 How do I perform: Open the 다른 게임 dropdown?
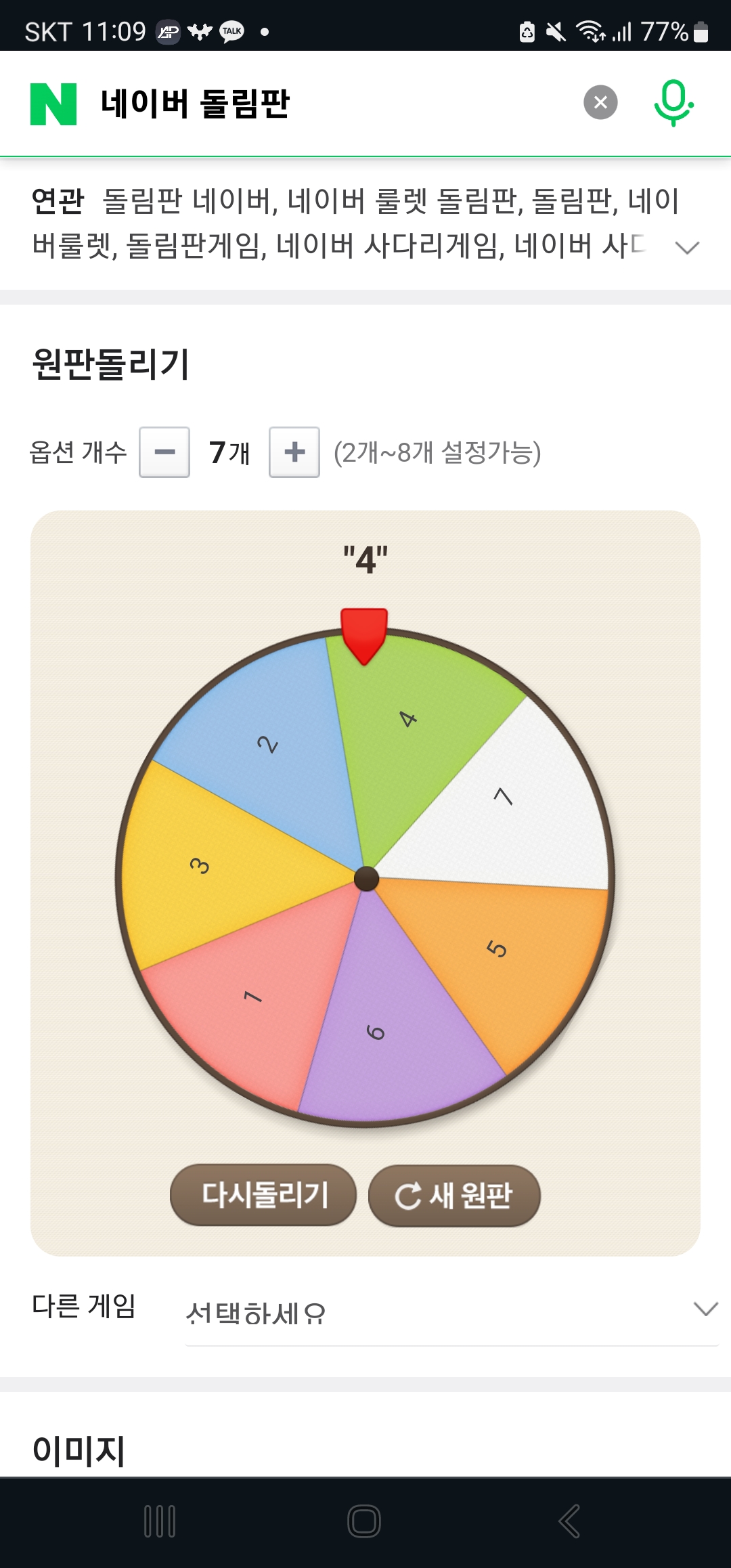(x=450, y=1312)
